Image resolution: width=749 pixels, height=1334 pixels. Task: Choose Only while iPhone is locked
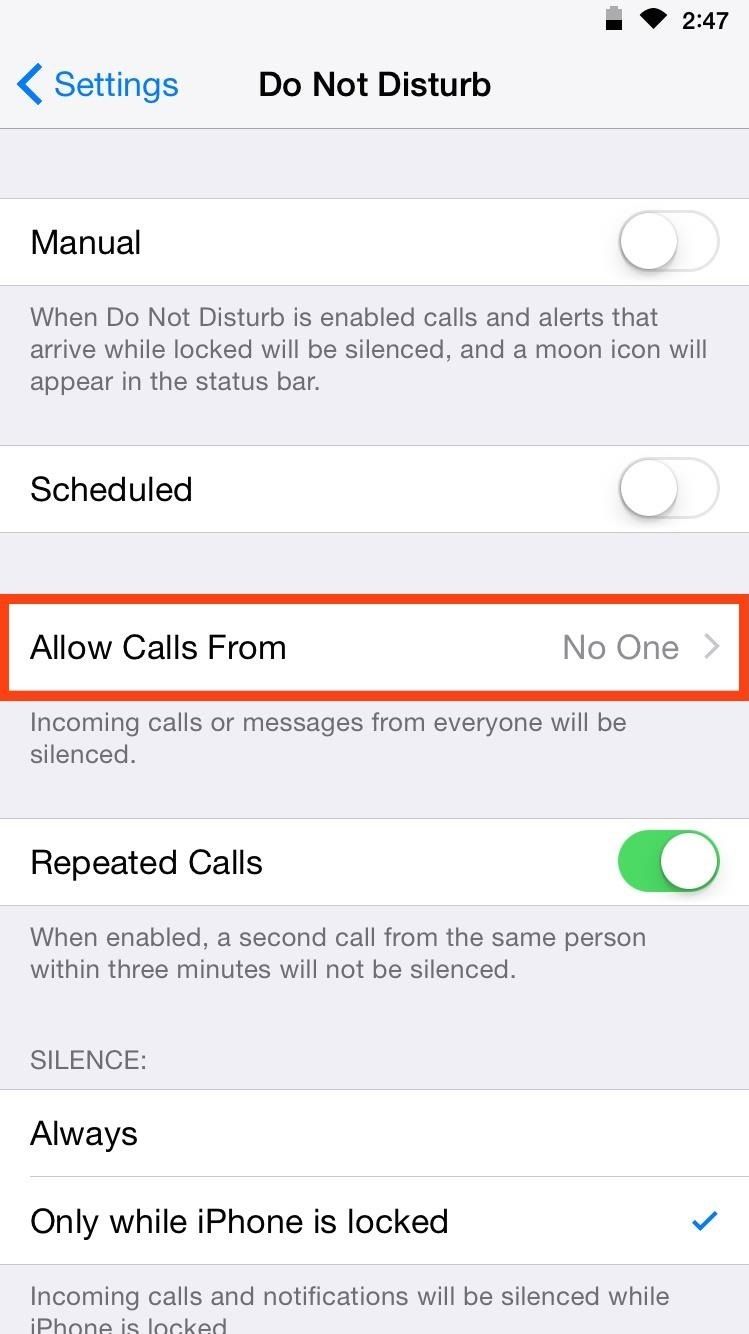374,1221
